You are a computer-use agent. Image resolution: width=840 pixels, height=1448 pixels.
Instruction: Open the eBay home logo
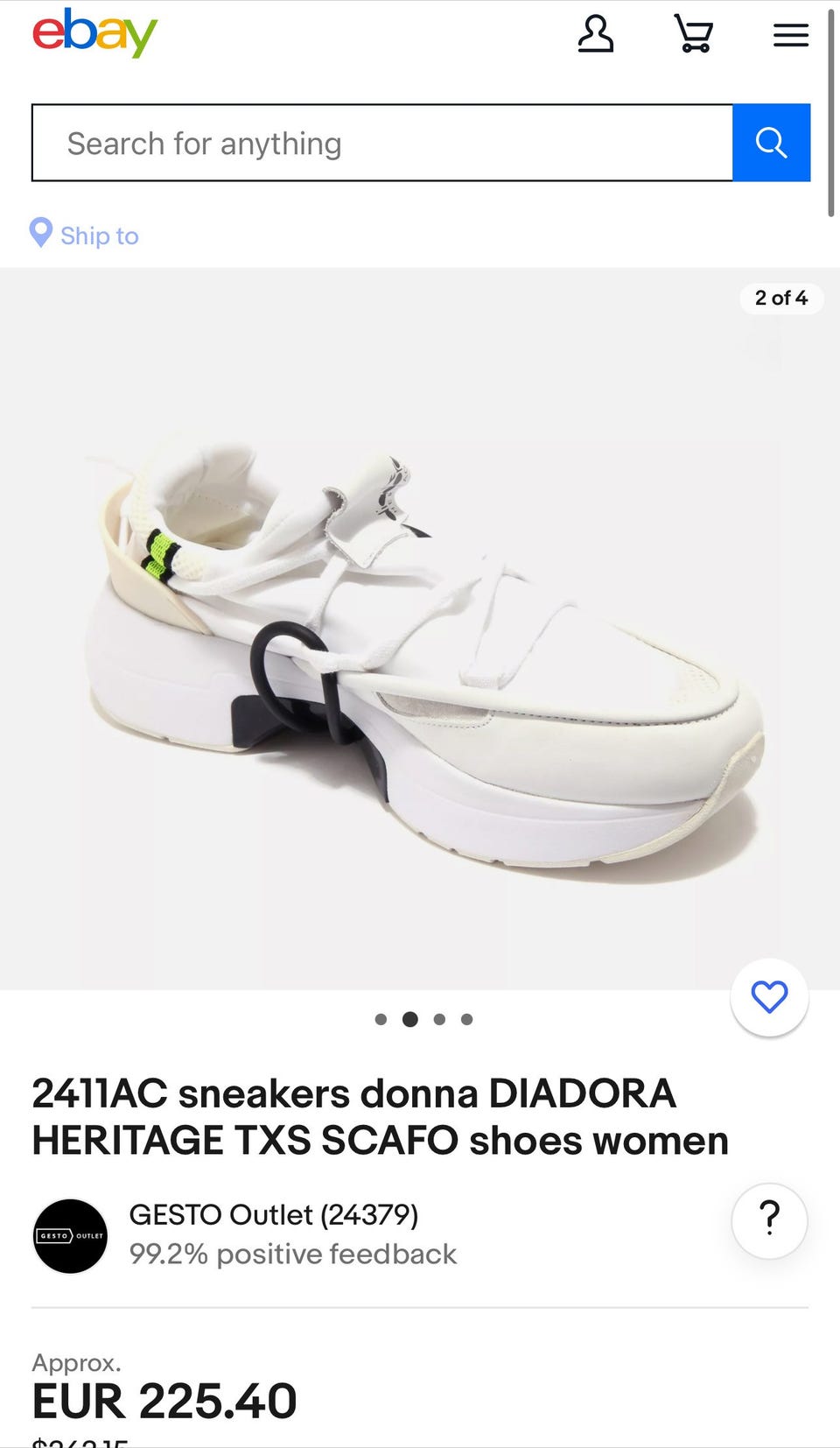coord(94,34)
